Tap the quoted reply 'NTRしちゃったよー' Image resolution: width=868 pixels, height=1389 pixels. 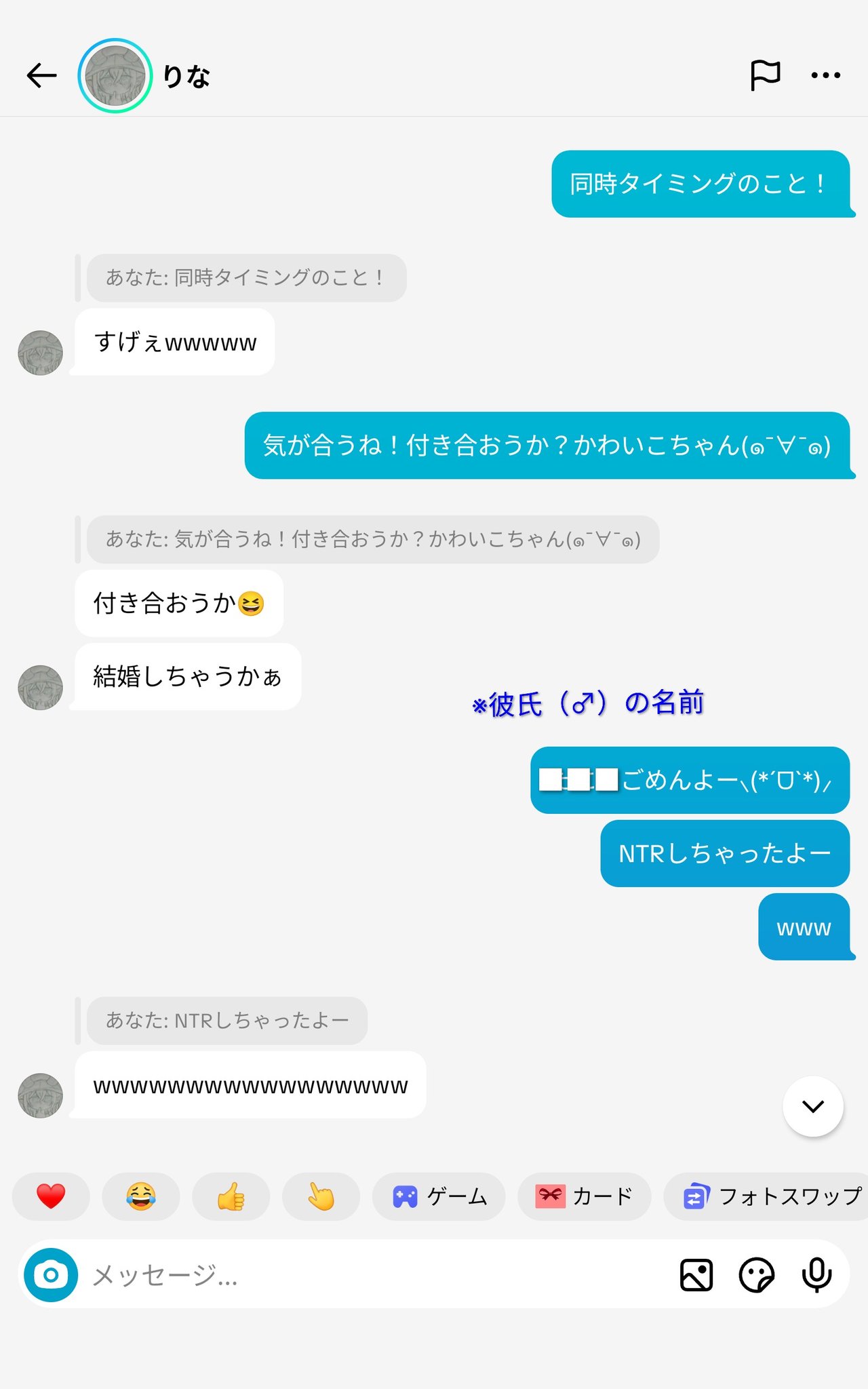227,1021
